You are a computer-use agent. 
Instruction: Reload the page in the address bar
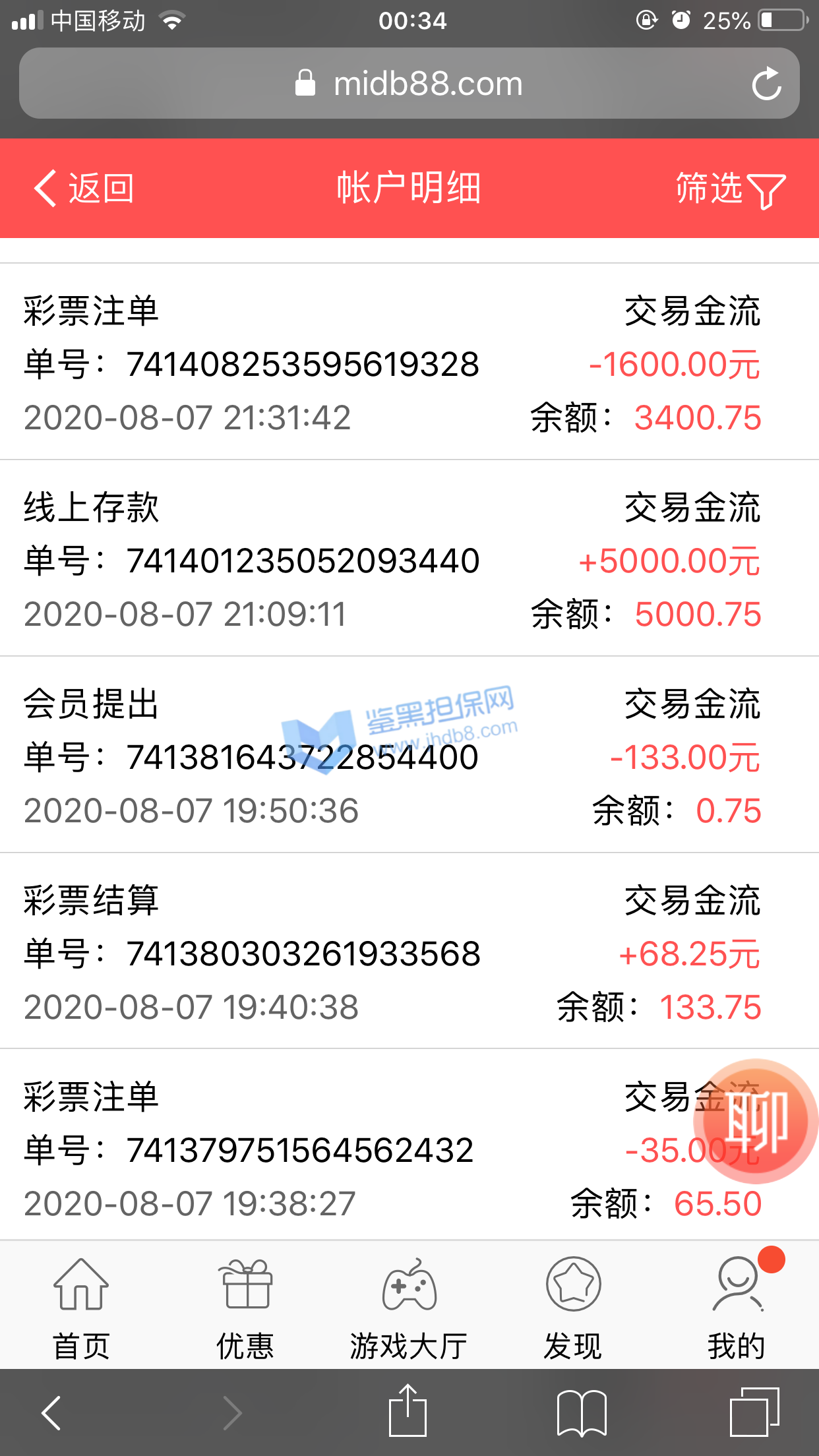pyautogui.click(x=766, y=84)
